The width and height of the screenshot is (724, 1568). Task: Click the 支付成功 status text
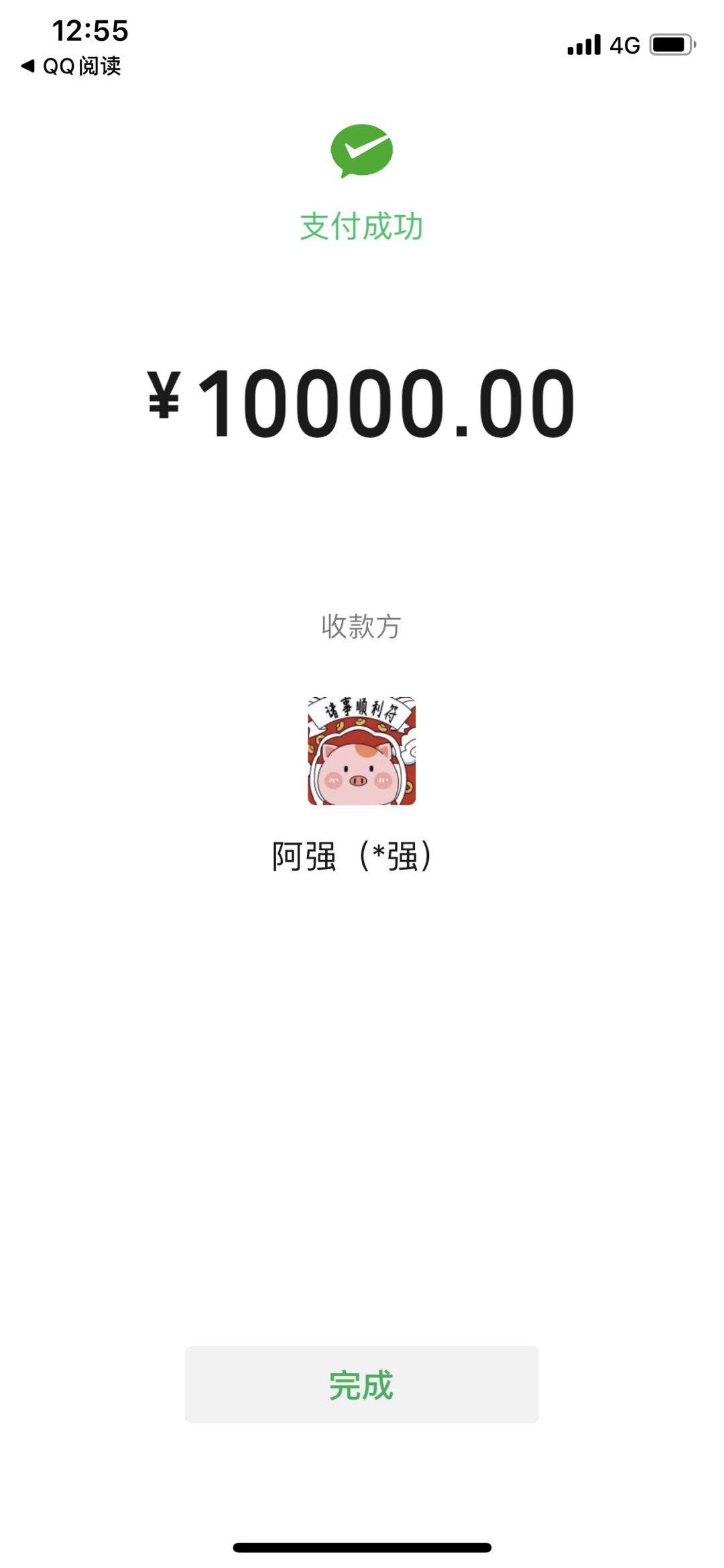pos(362,226)
